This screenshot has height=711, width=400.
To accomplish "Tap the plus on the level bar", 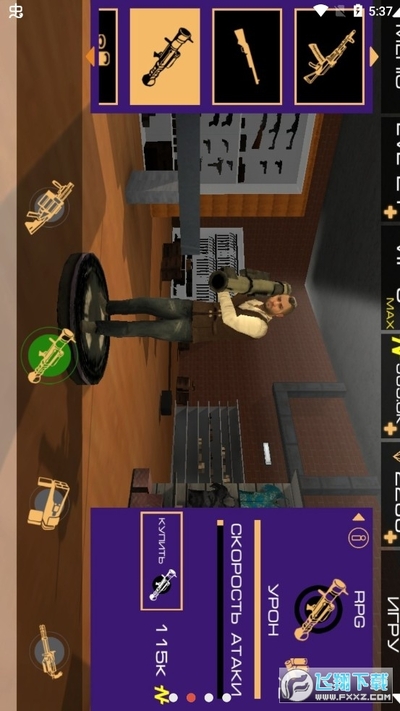I will pyautogui.click(x=390, y=212).
